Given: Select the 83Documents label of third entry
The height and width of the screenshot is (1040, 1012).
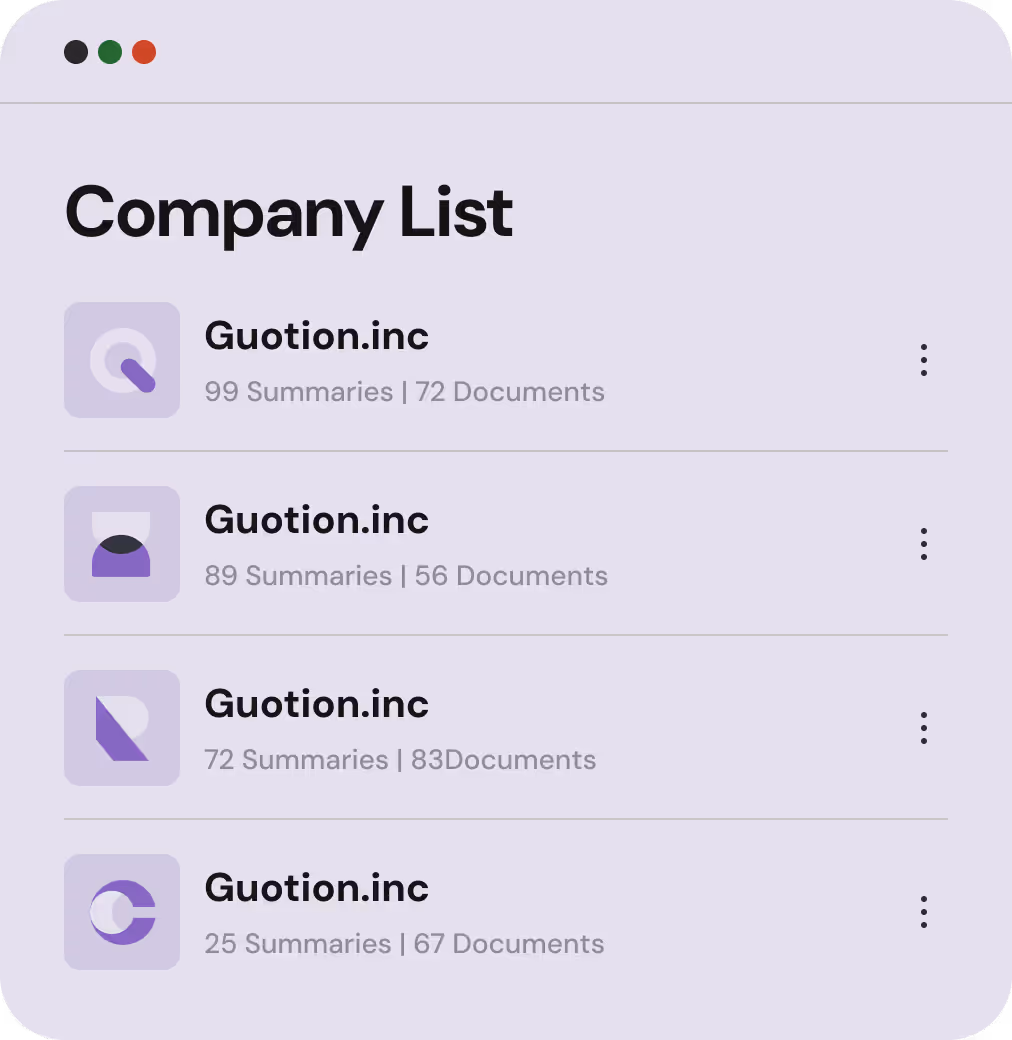Looking at the screenshot, I should pos(502,760).
